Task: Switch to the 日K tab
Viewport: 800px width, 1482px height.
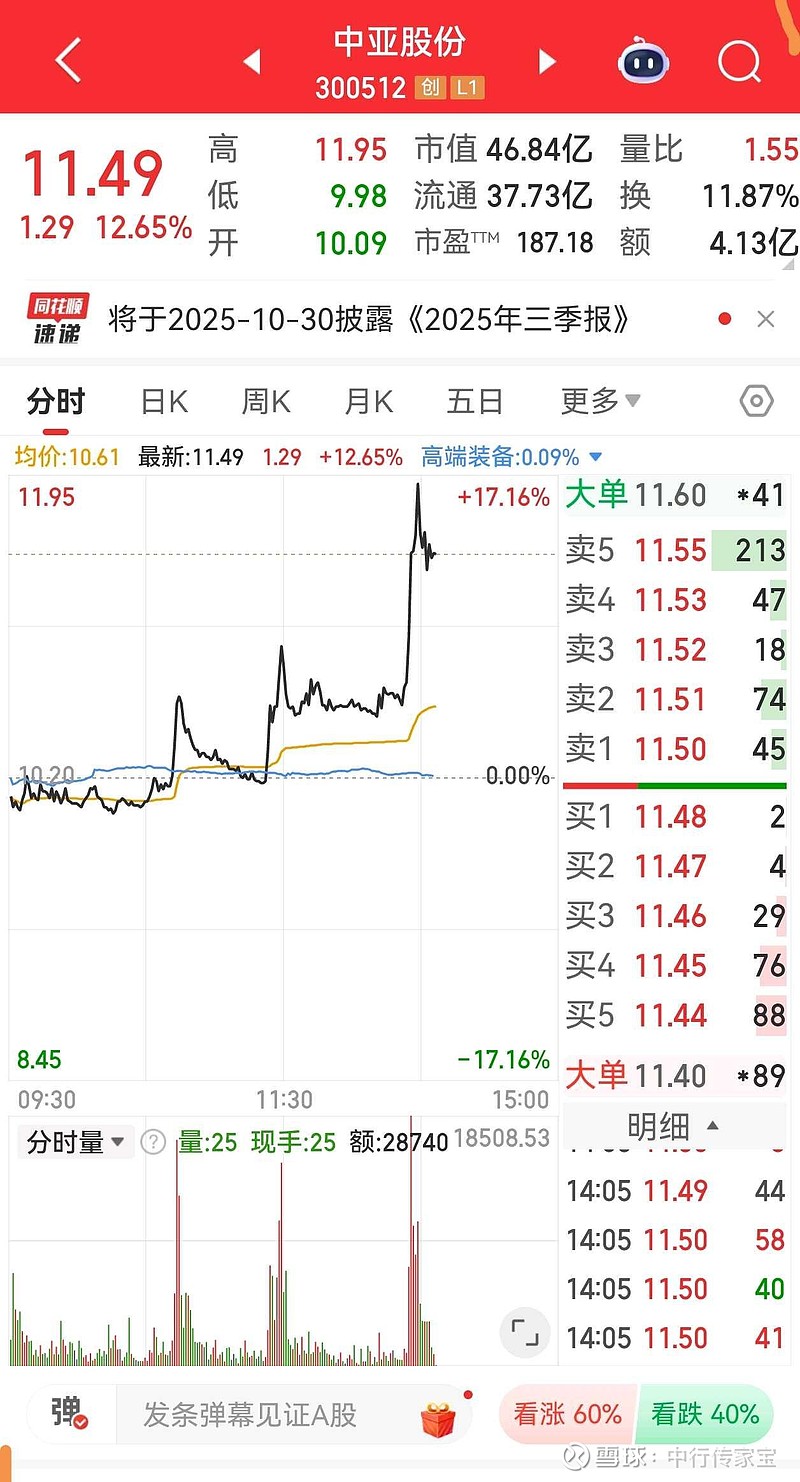Action: coord(163,400)
